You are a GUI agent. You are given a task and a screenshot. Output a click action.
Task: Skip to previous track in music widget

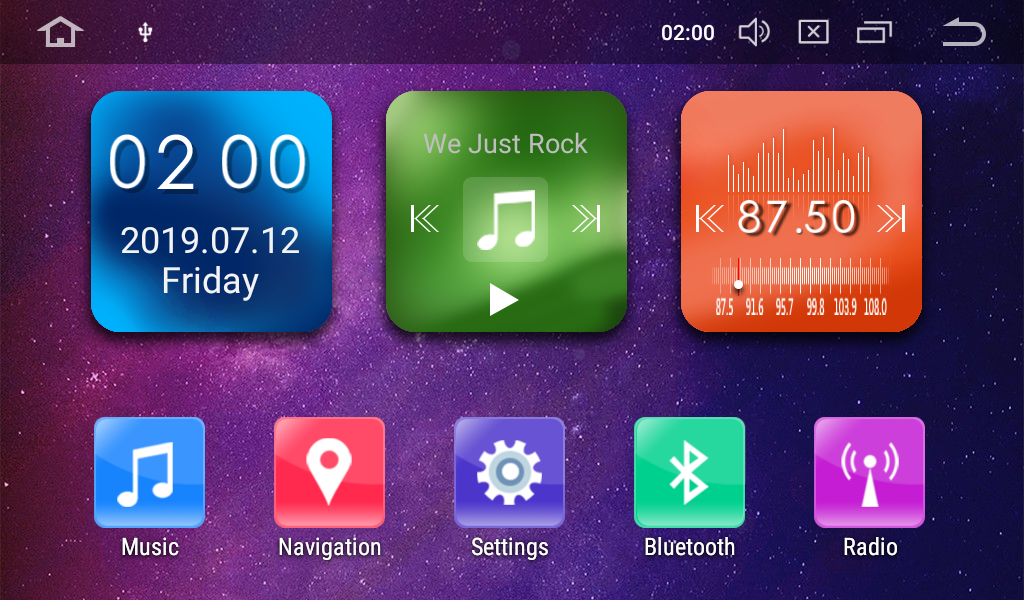pyautogui.click(x=425, y=218)
